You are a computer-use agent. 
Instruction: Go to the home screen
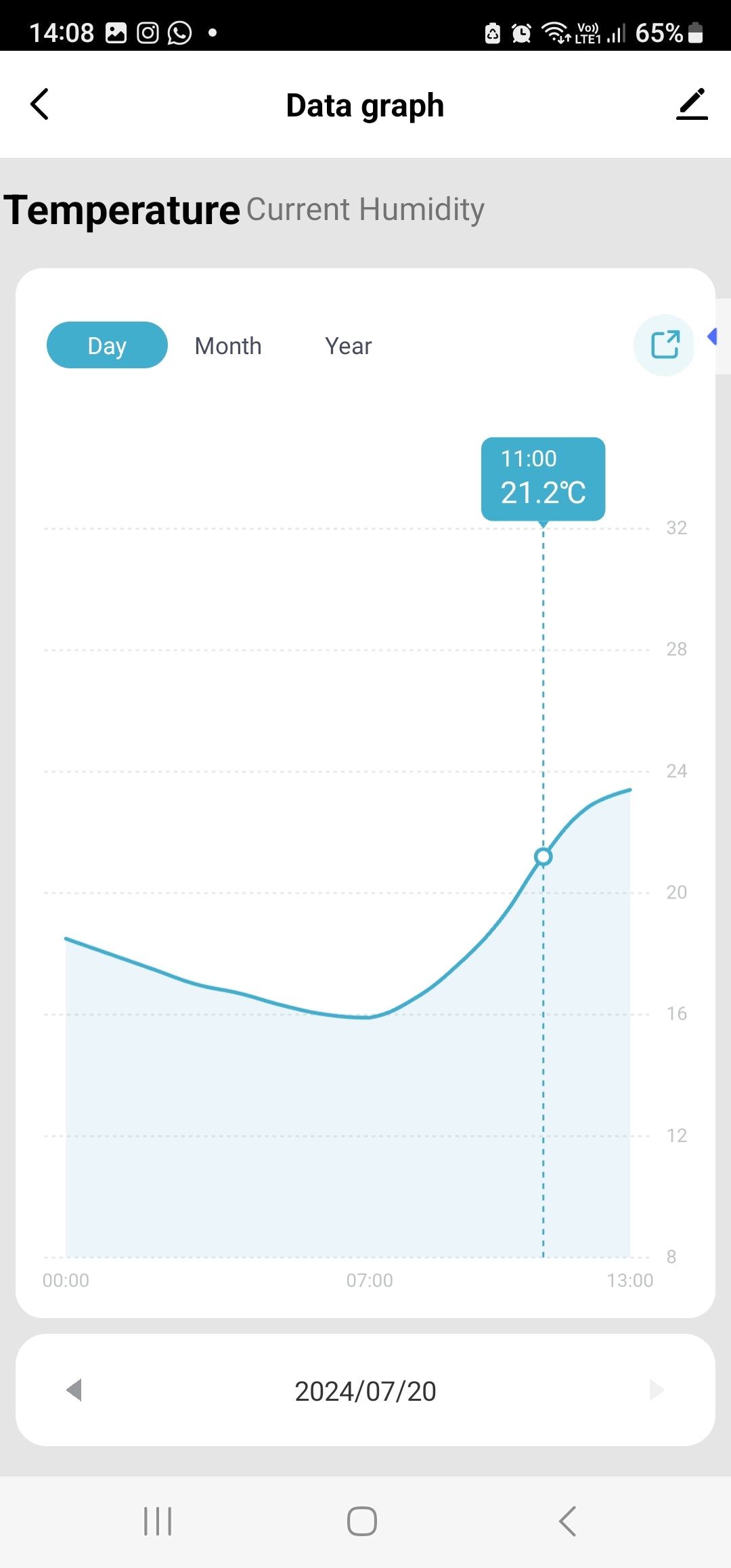click(x=362, y=1521)
